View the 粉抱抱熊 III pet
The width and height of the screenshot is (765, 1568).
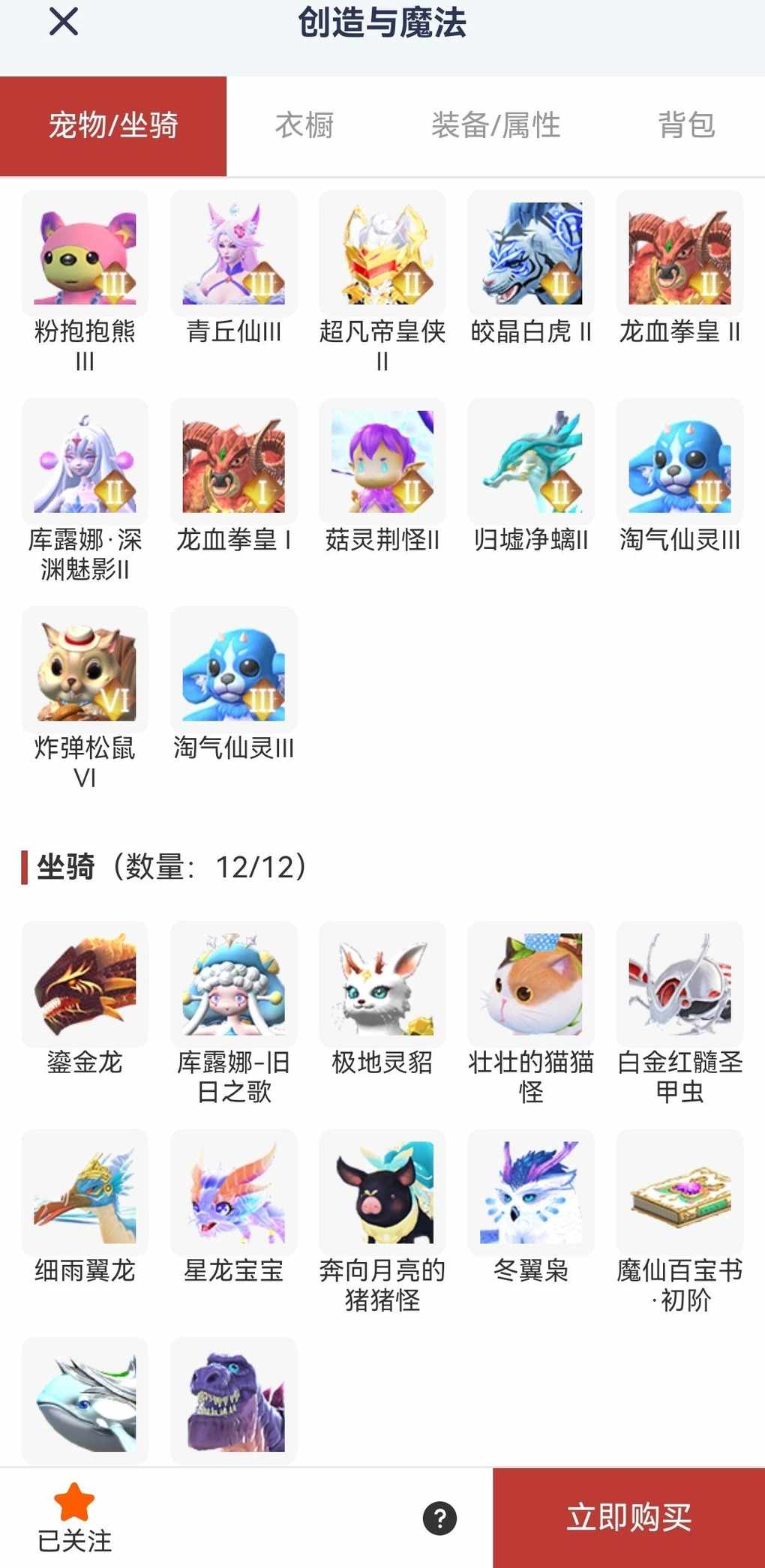[x=85, y=253]
